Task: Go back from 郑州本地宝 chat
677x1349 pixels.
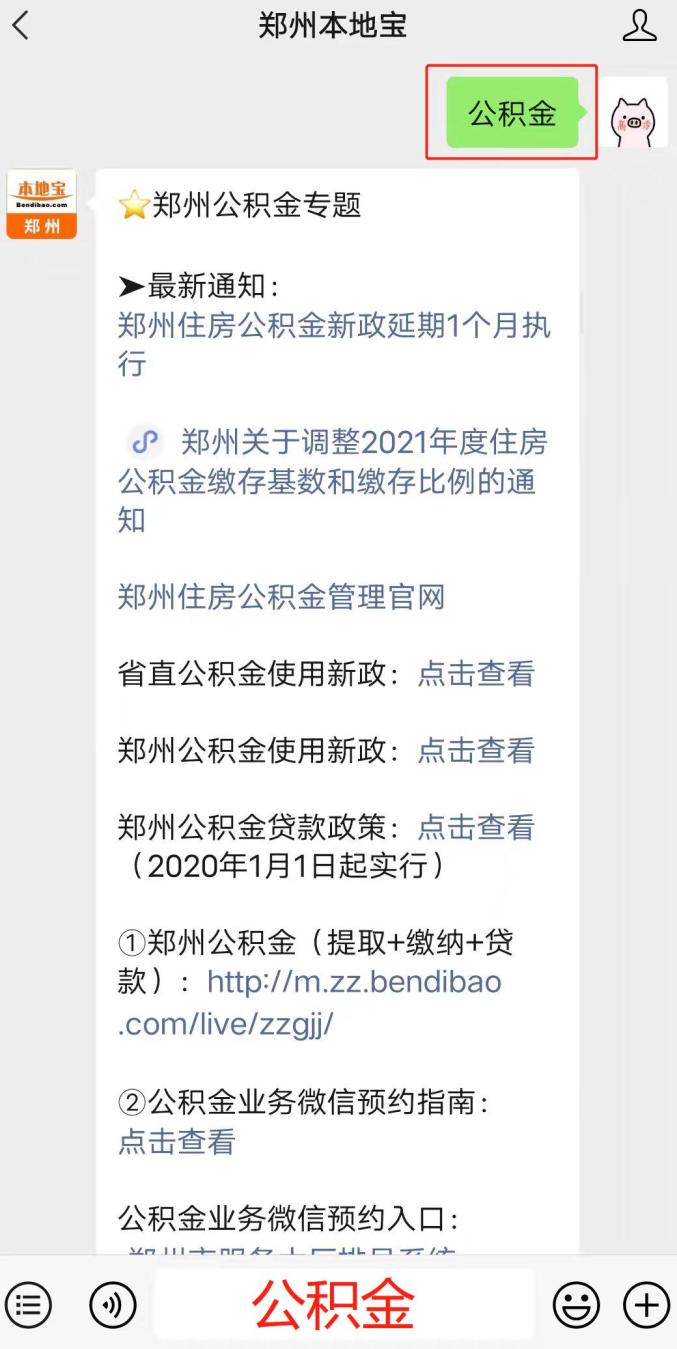Action: 22,26
